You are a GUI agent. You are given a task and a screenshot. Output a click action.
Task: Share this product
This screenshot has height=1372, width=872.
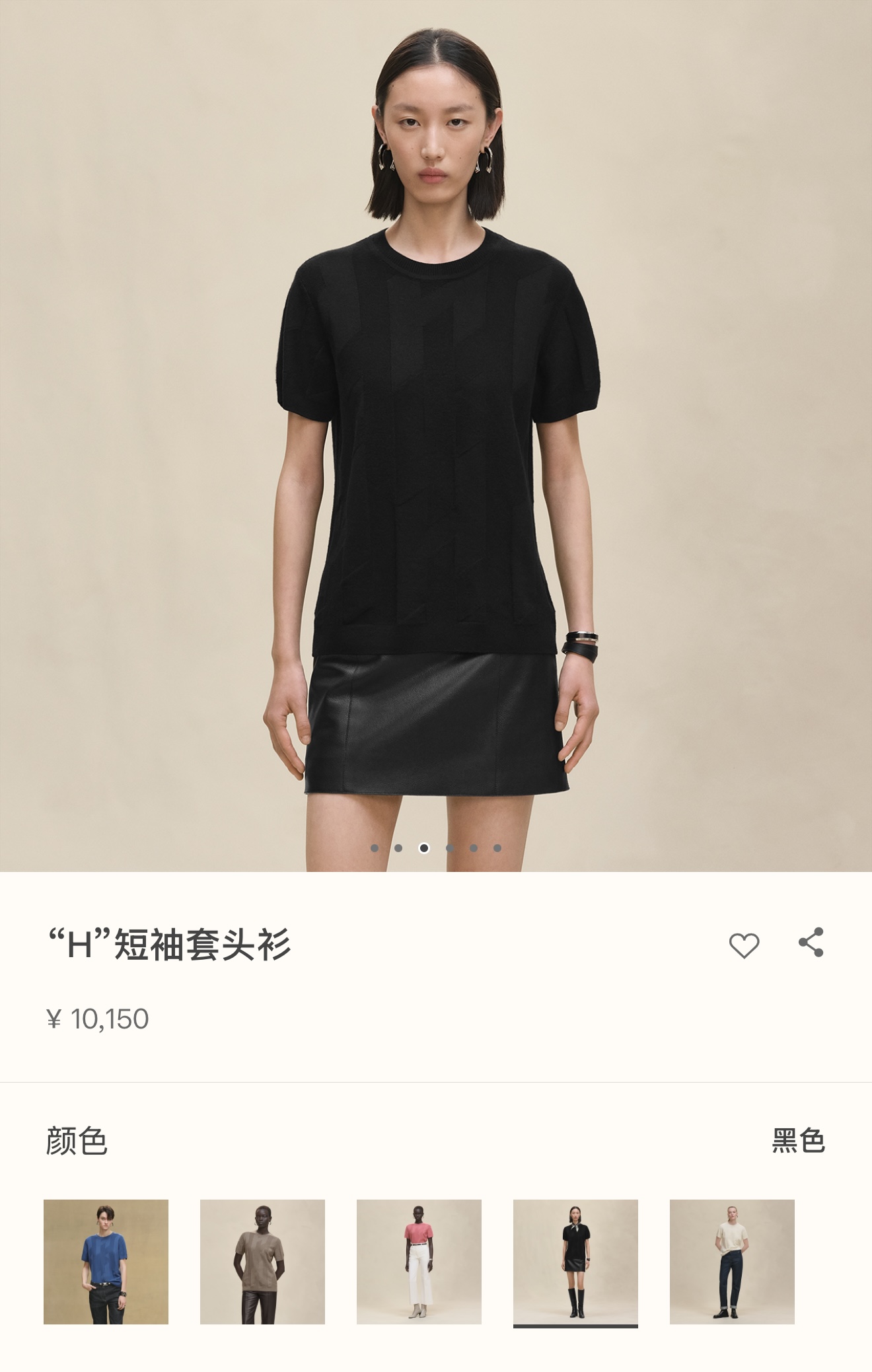(811, 942)
